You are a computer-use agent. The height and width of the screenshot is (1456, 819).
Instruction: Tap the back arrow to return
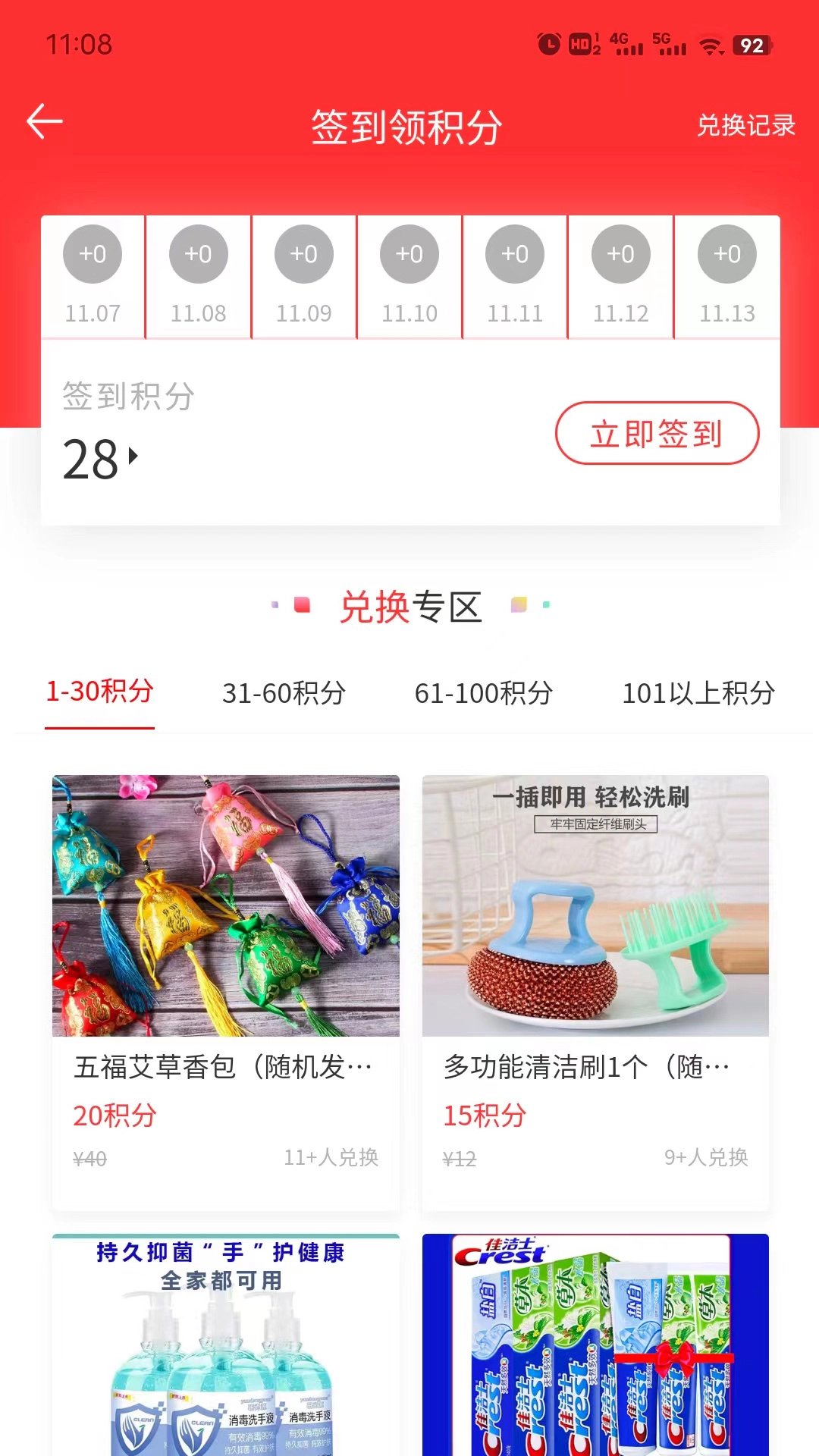tap(43, 121)
